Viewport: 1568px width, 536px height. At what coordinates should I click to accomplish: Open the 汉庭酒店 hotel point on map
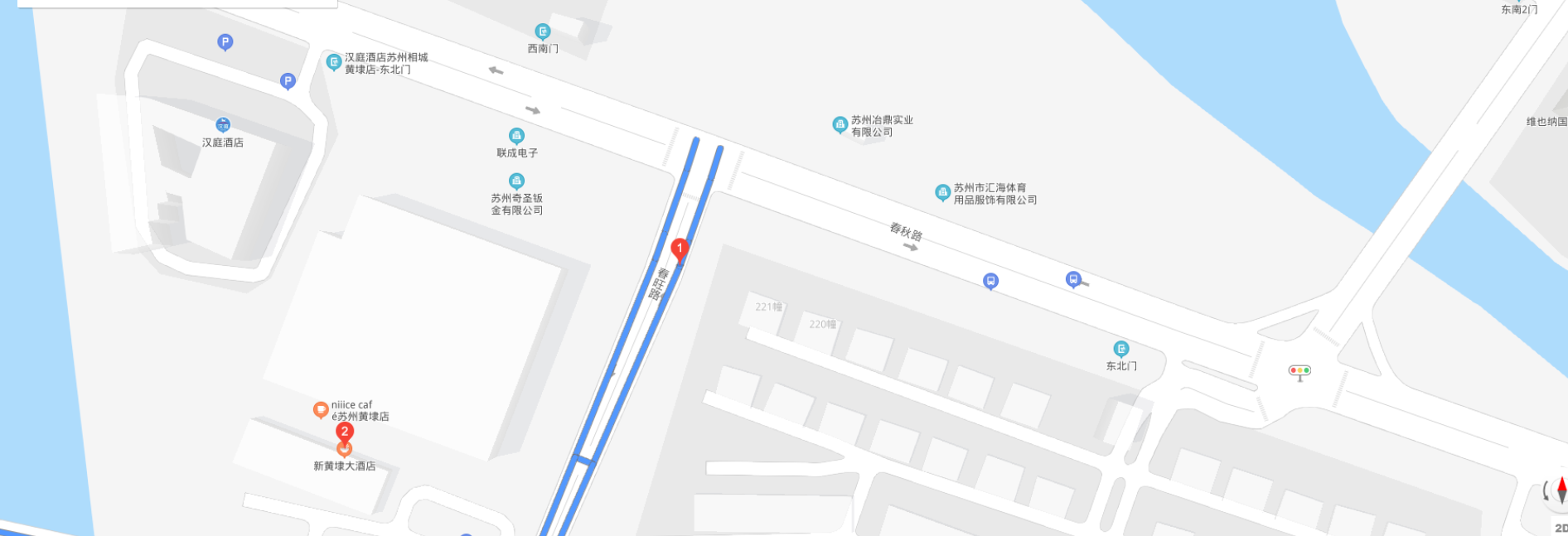pyautogui.click(x=223, y=125)
